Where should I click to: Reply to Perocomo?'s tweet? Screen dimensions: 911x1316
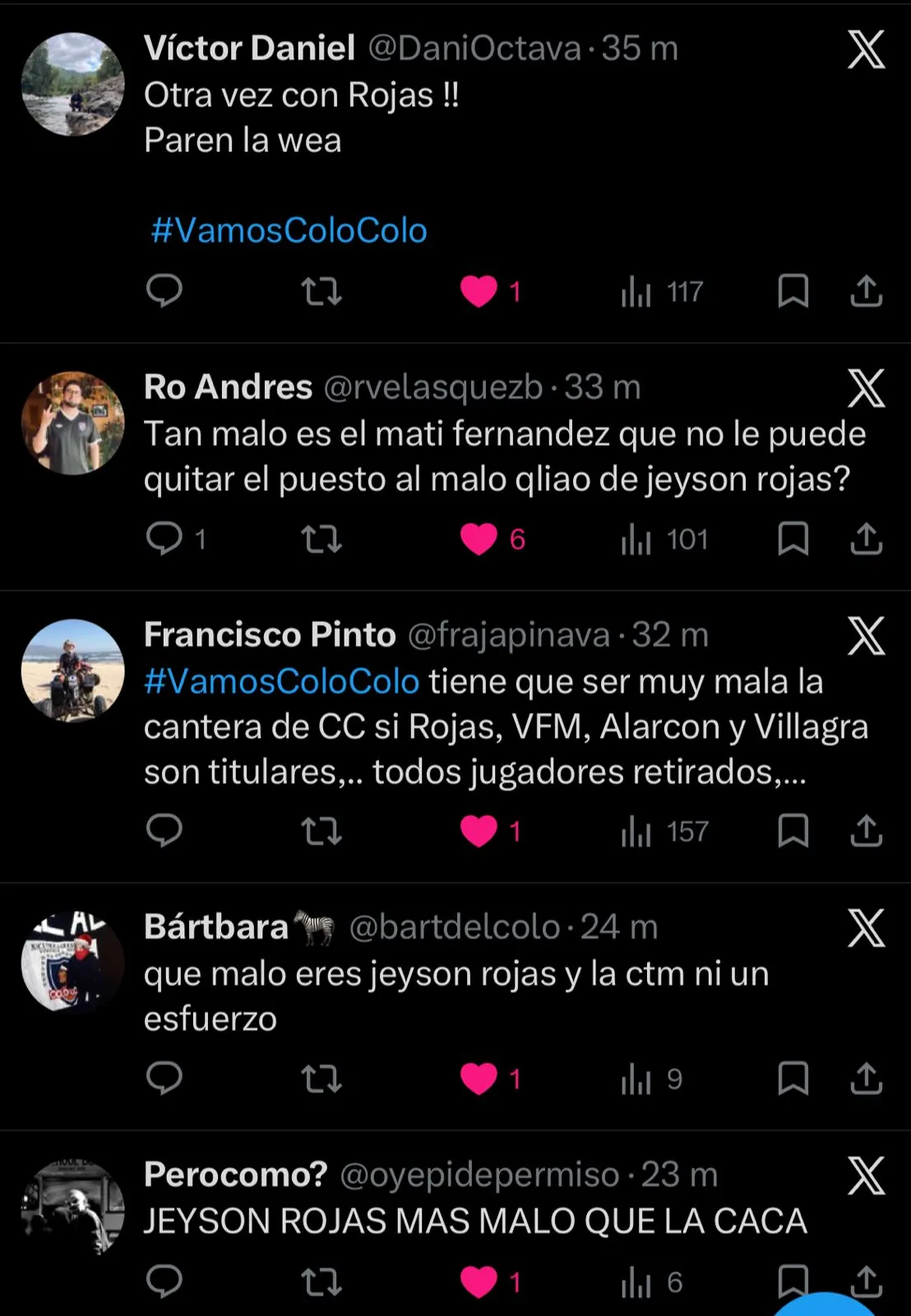coord(164,1281)
